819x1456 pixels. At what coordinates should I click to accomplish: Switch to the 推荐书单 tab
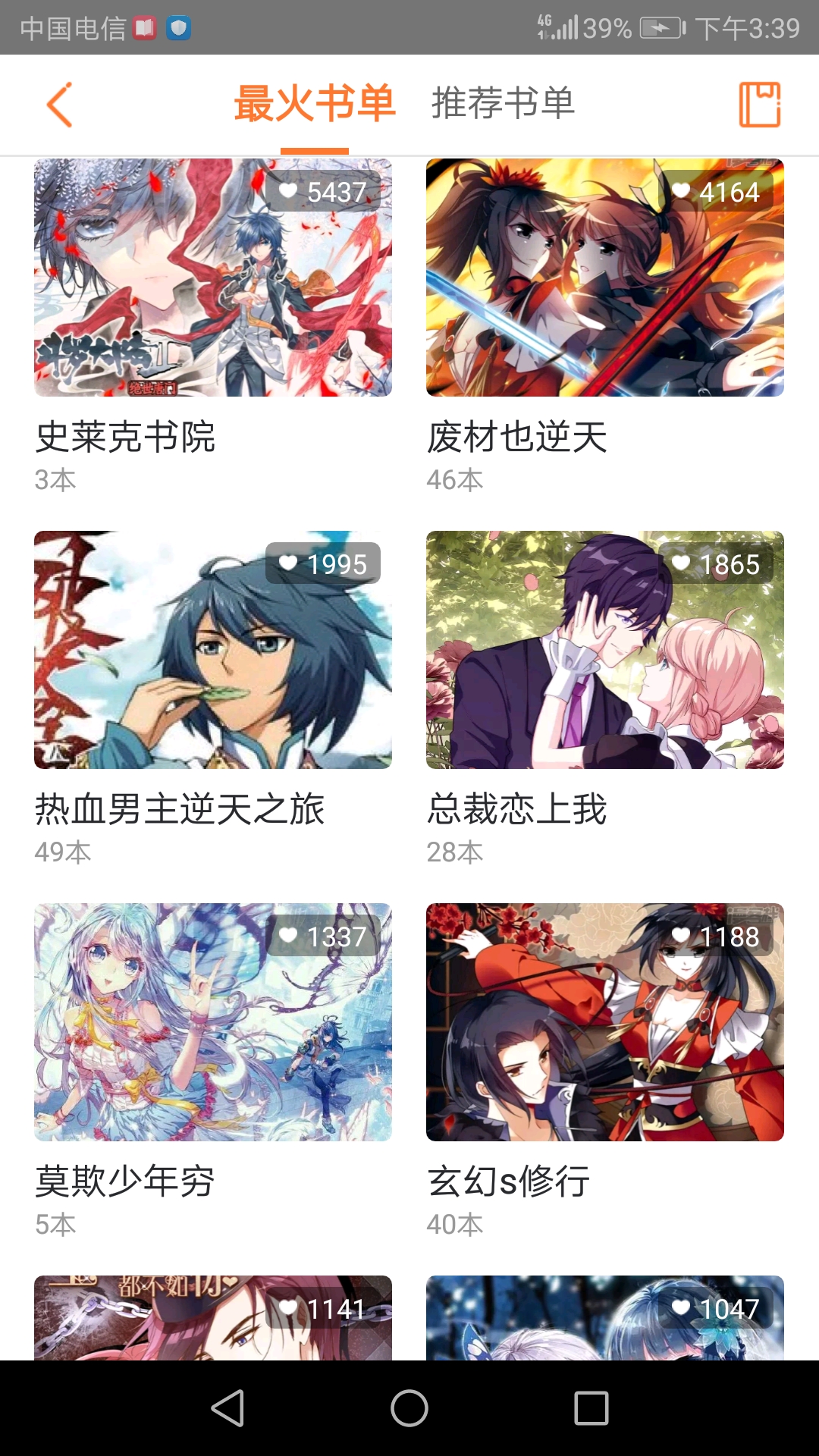pos(503,104)
